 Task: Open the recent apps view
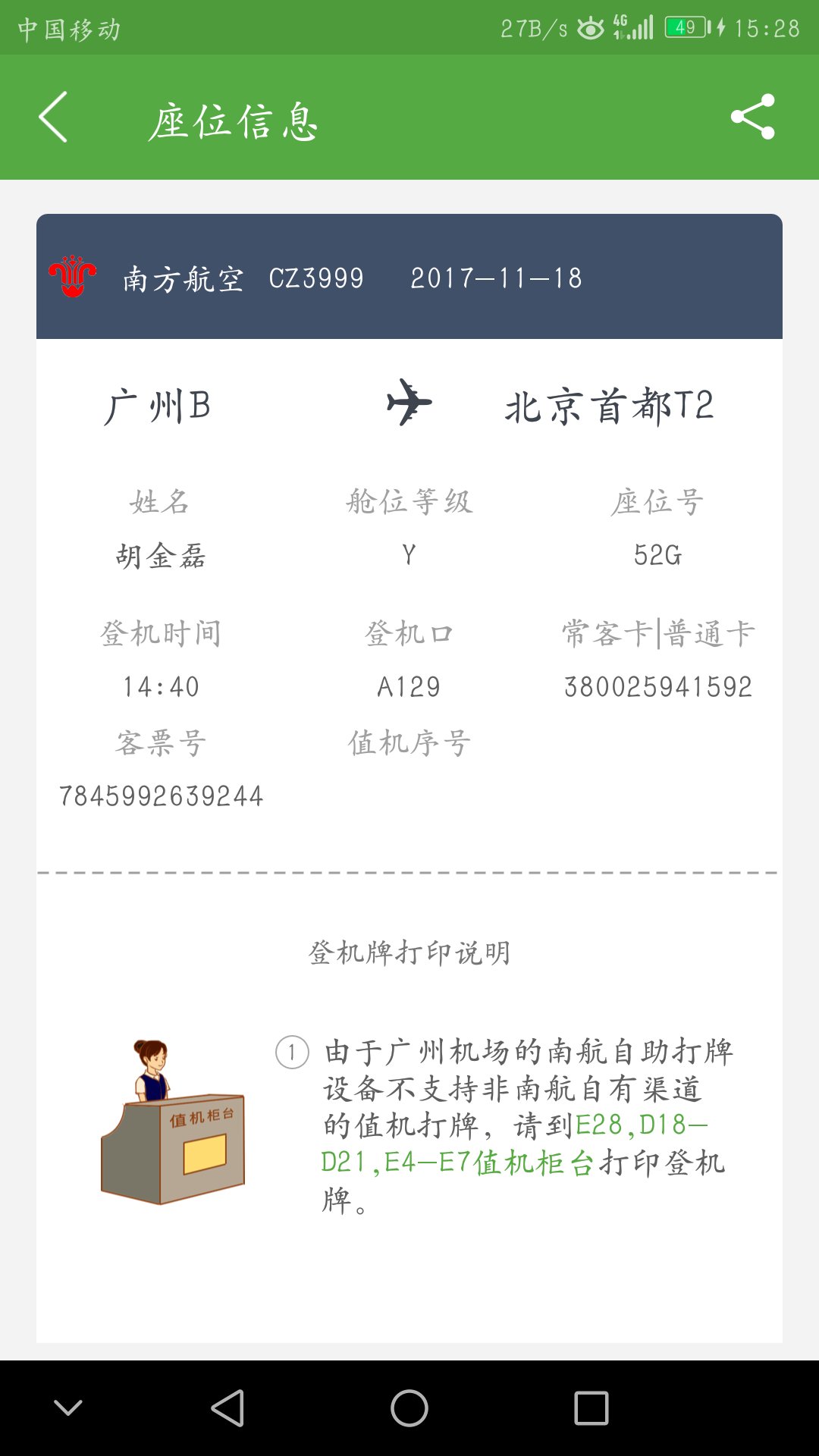(x=591, y=1408)
